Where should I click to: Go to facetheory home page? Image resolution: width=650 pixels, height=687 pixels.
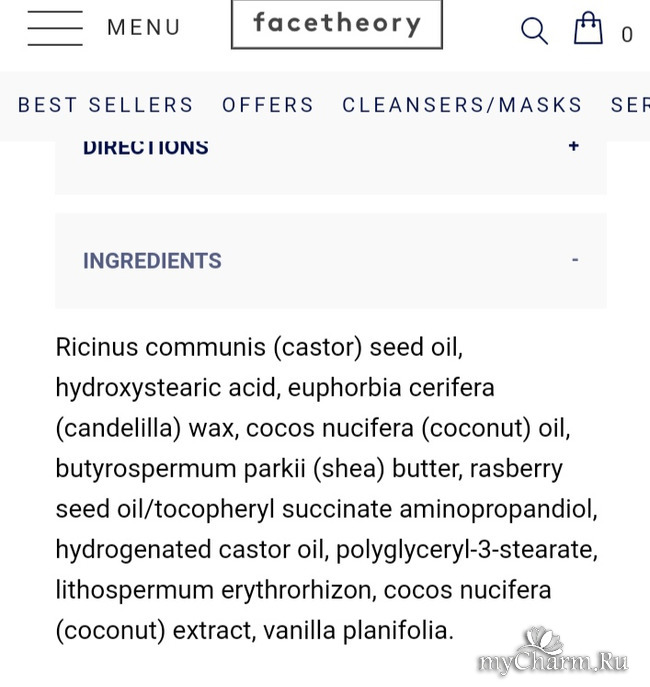tap(336, 24)
